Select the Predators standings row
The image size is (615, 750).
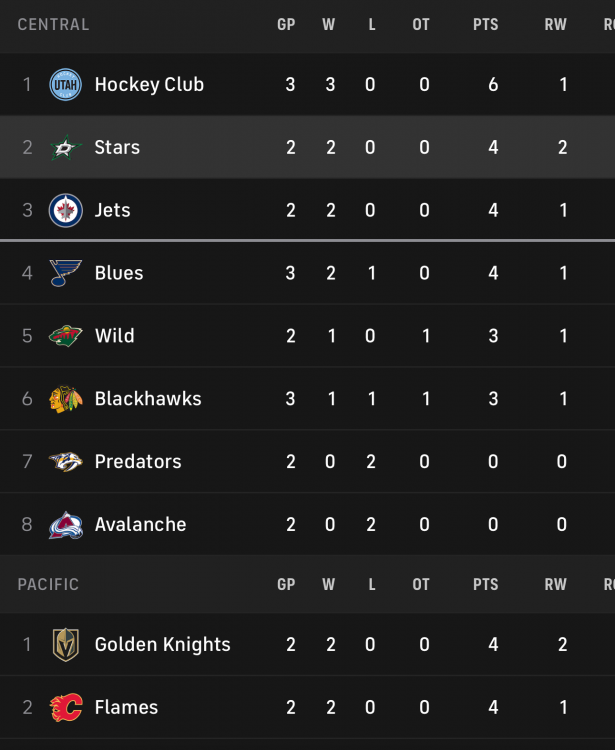coord(137,462)
